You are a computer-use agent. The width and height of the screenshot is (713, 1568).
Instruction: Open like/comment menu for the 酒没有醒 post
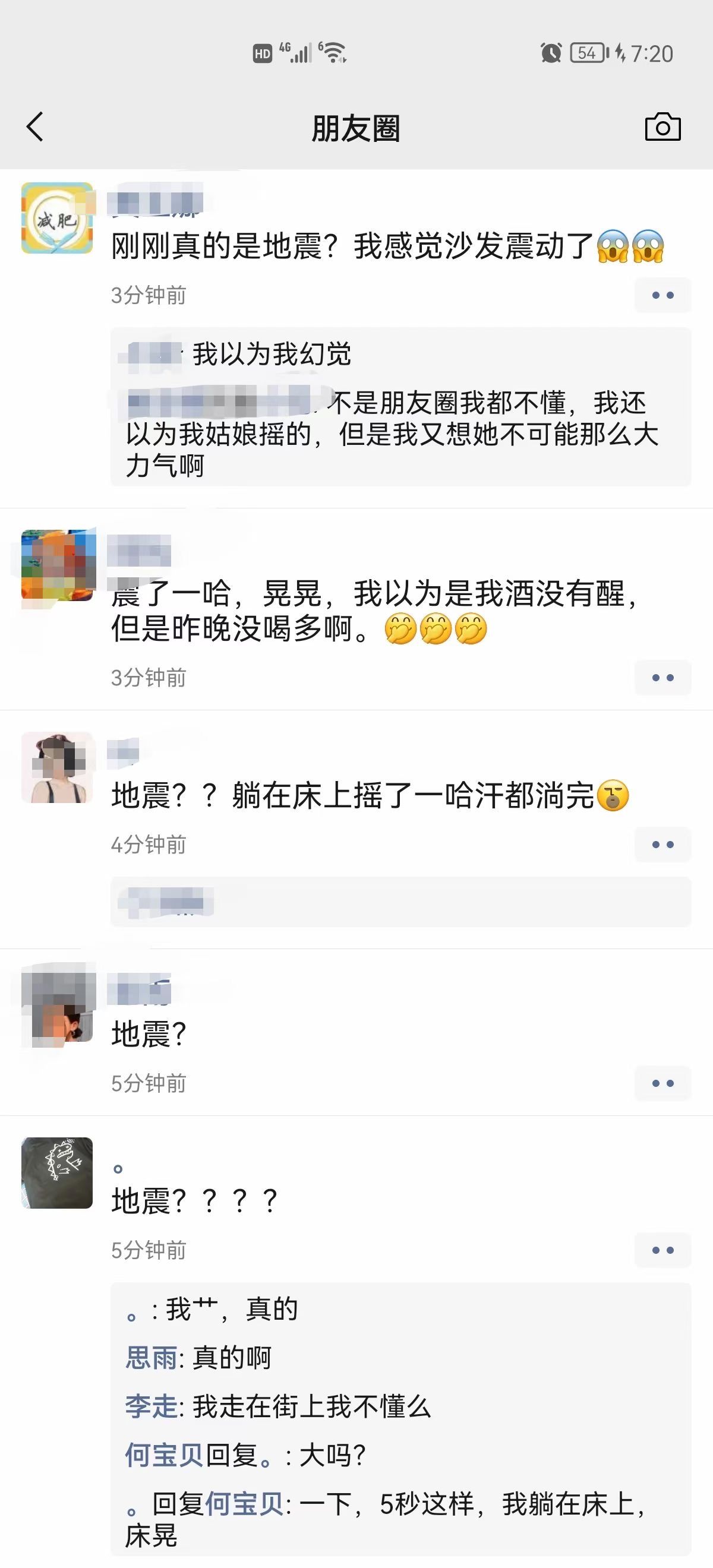(x=662, y=678)
